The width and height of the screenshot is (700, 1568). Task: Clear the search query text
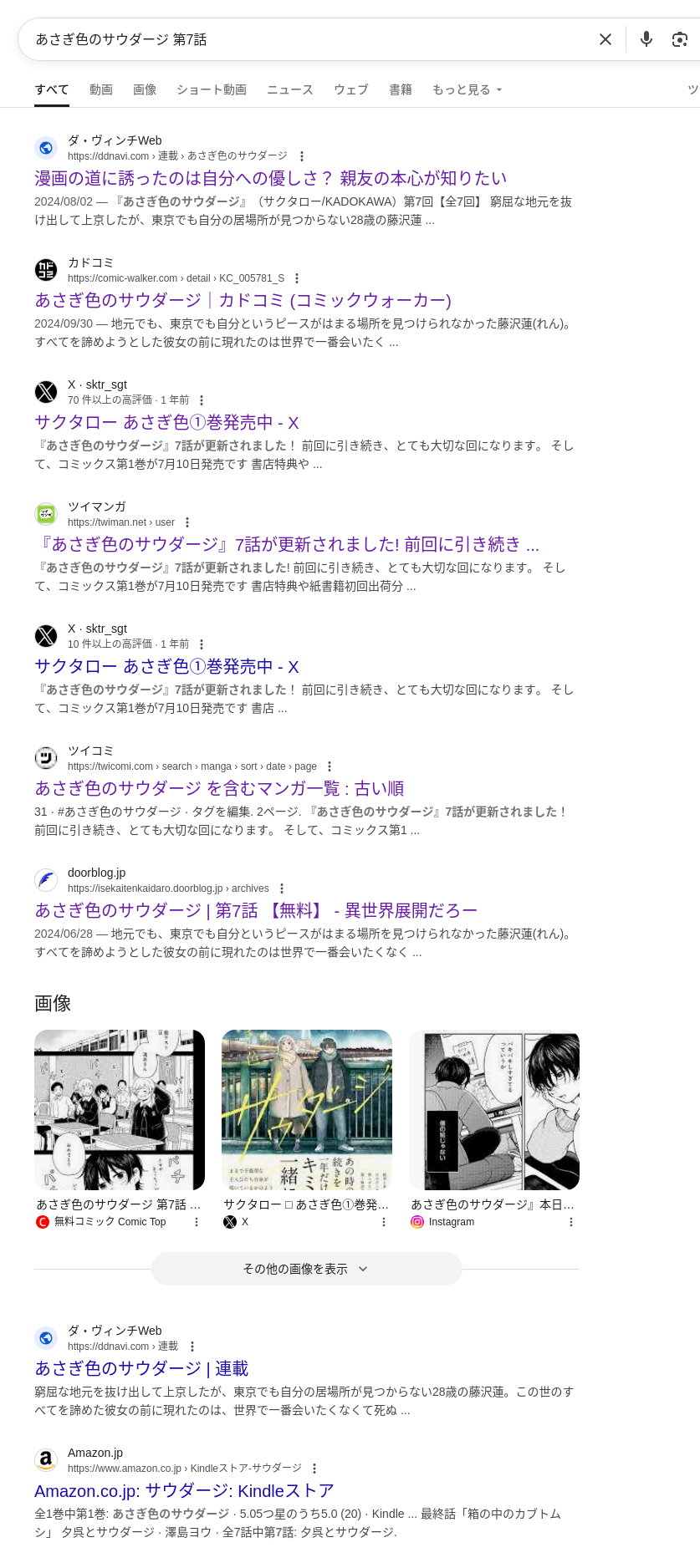[x=605, y=39]
